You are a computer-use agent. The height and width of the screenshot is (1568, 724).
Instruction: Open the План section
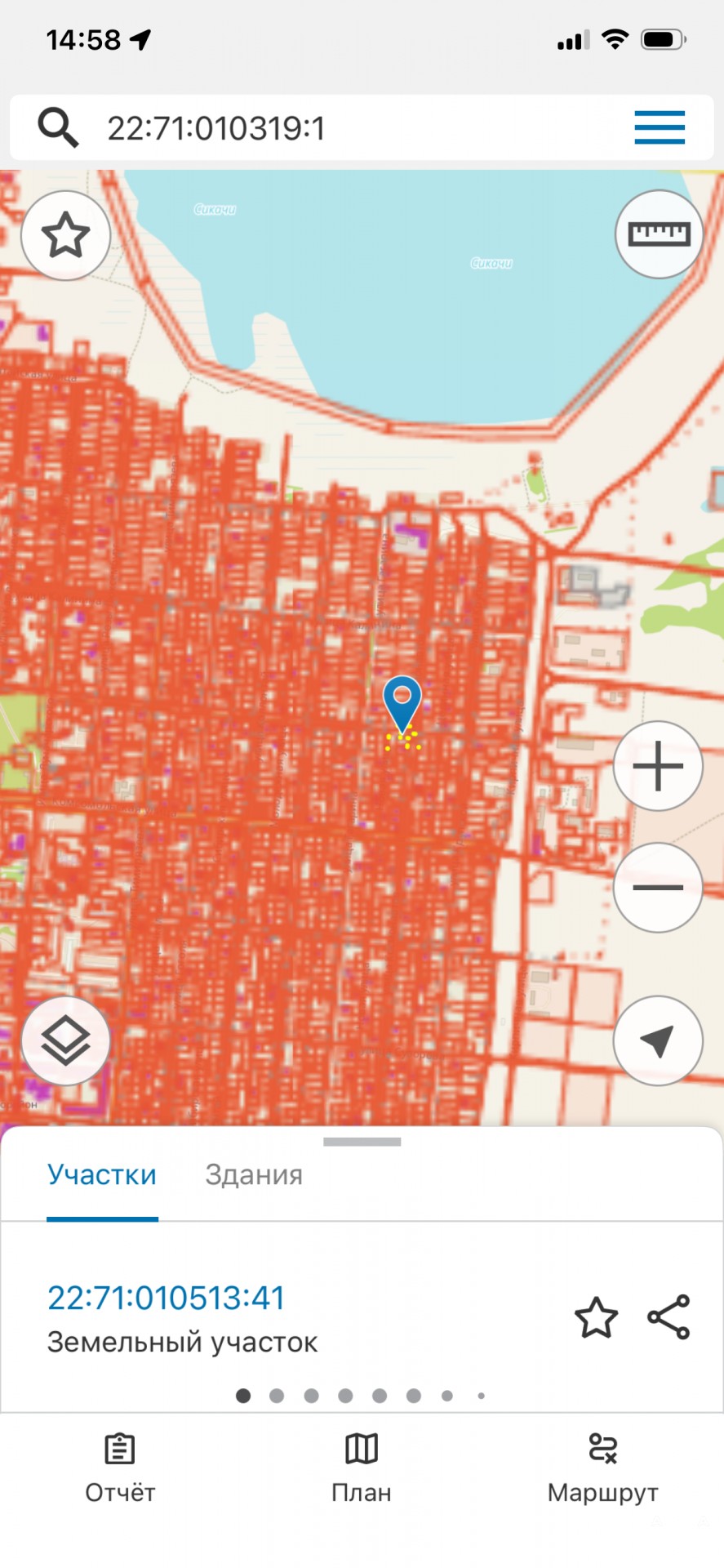click(362, 1469)
